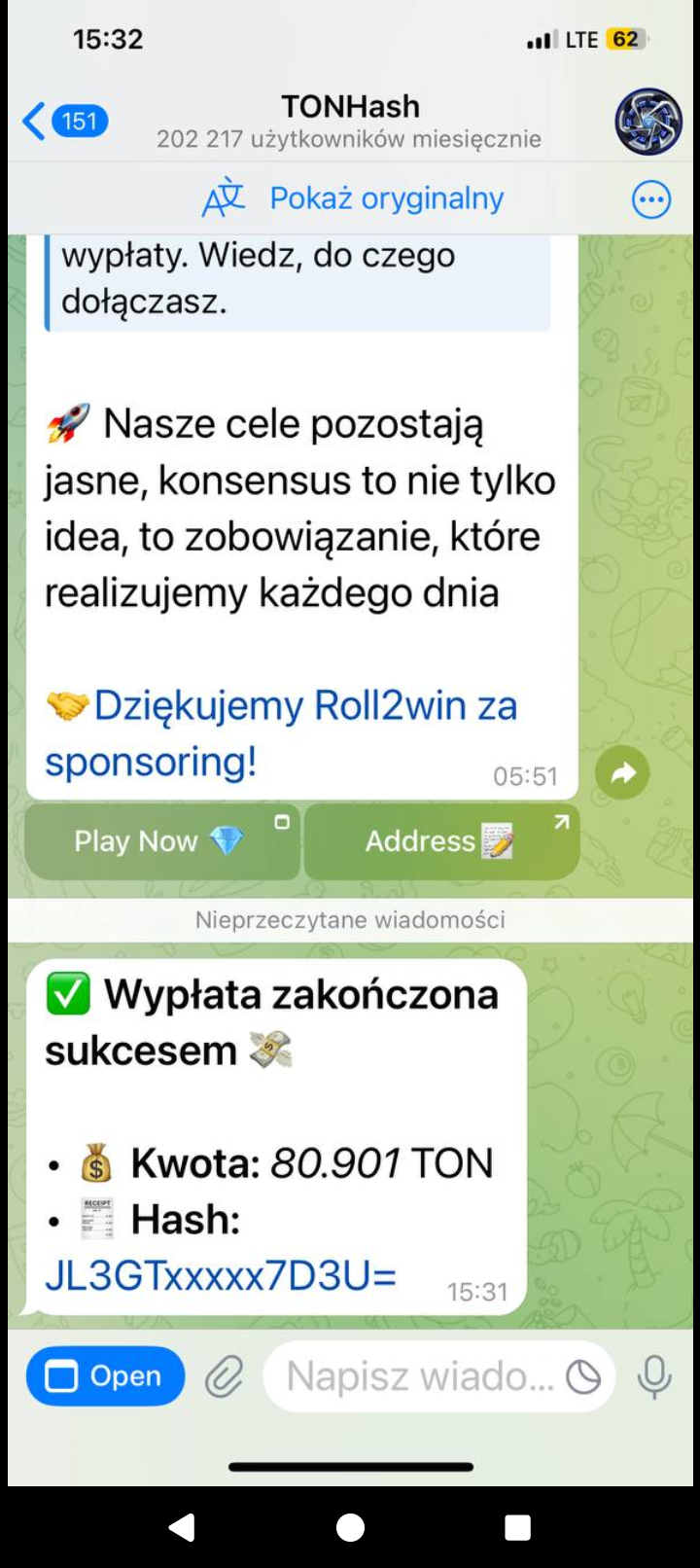This screenshot has height=1568, width=700.
Task: Open the translation options menu
Action: coord(651,199)
